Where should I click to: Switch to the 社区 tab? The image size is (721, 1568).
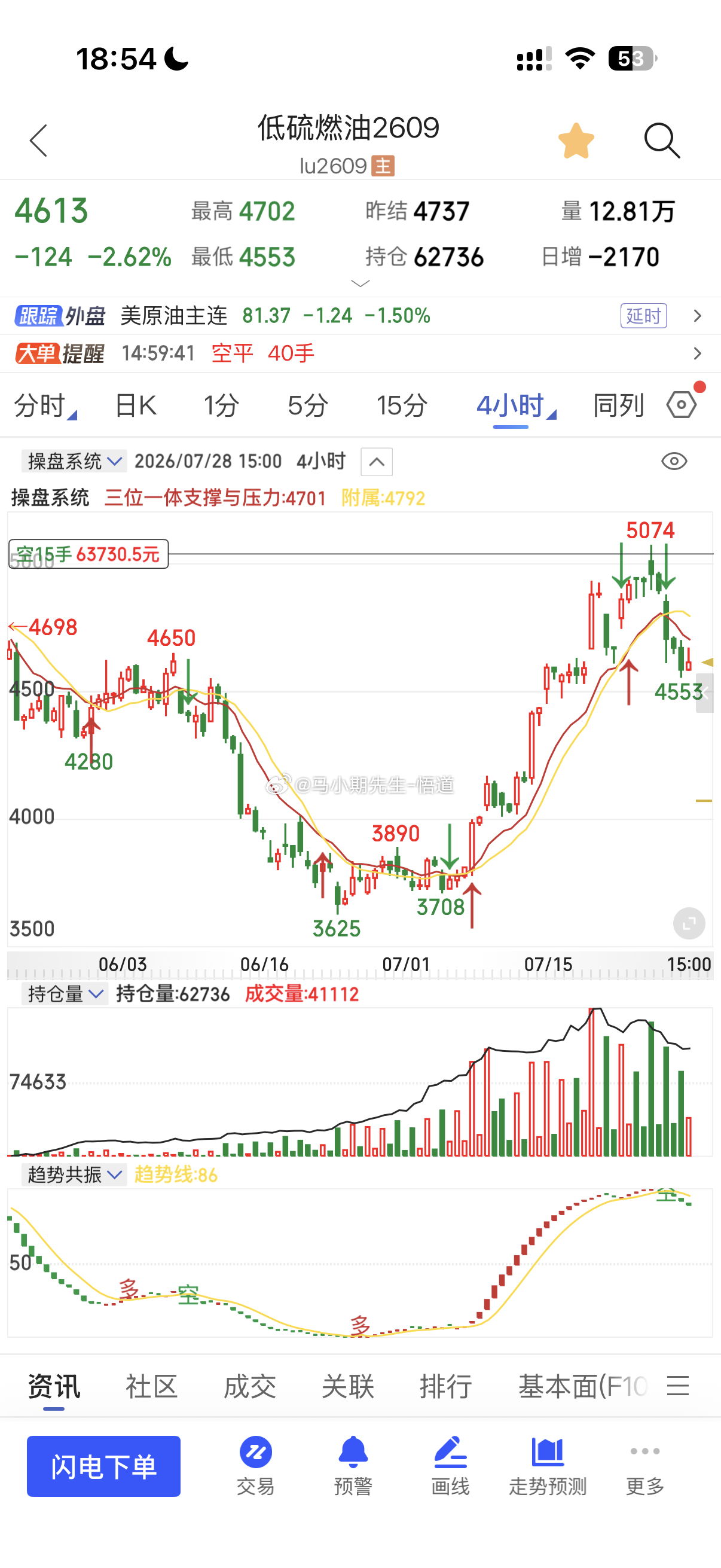point(151,1387)
